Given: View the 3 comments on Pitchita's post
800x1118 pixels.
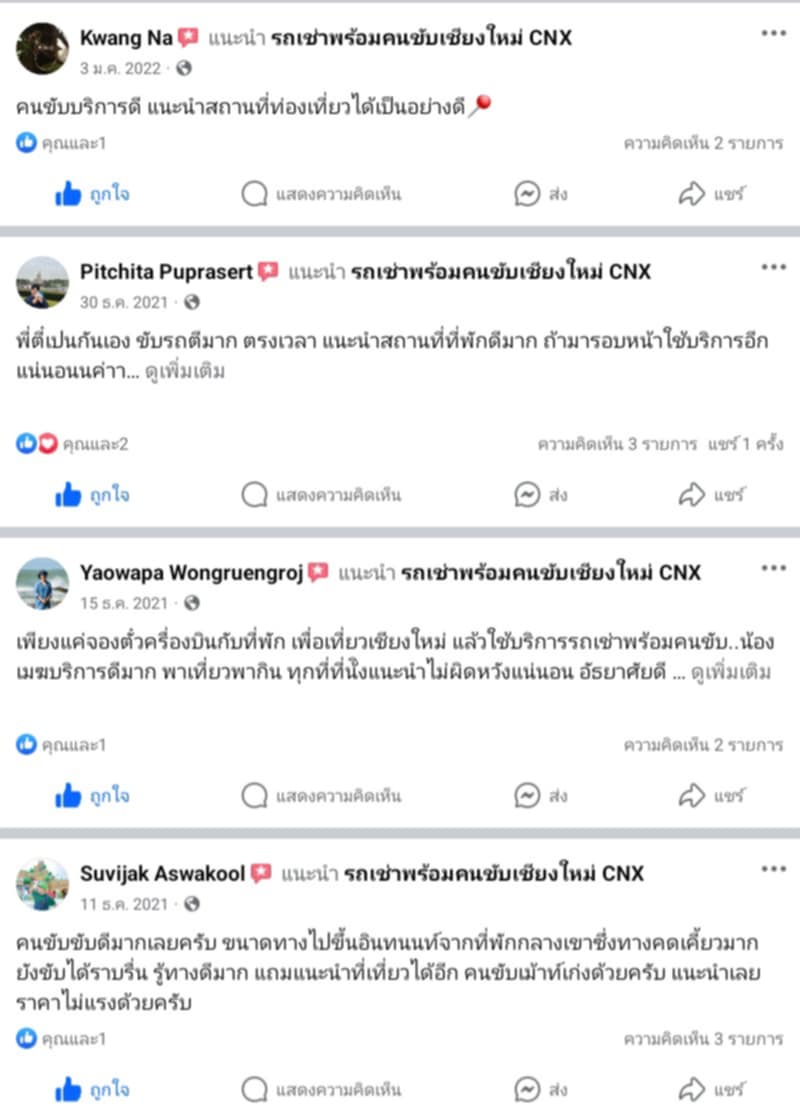Looking at the screenshot, I should point(617,444).
